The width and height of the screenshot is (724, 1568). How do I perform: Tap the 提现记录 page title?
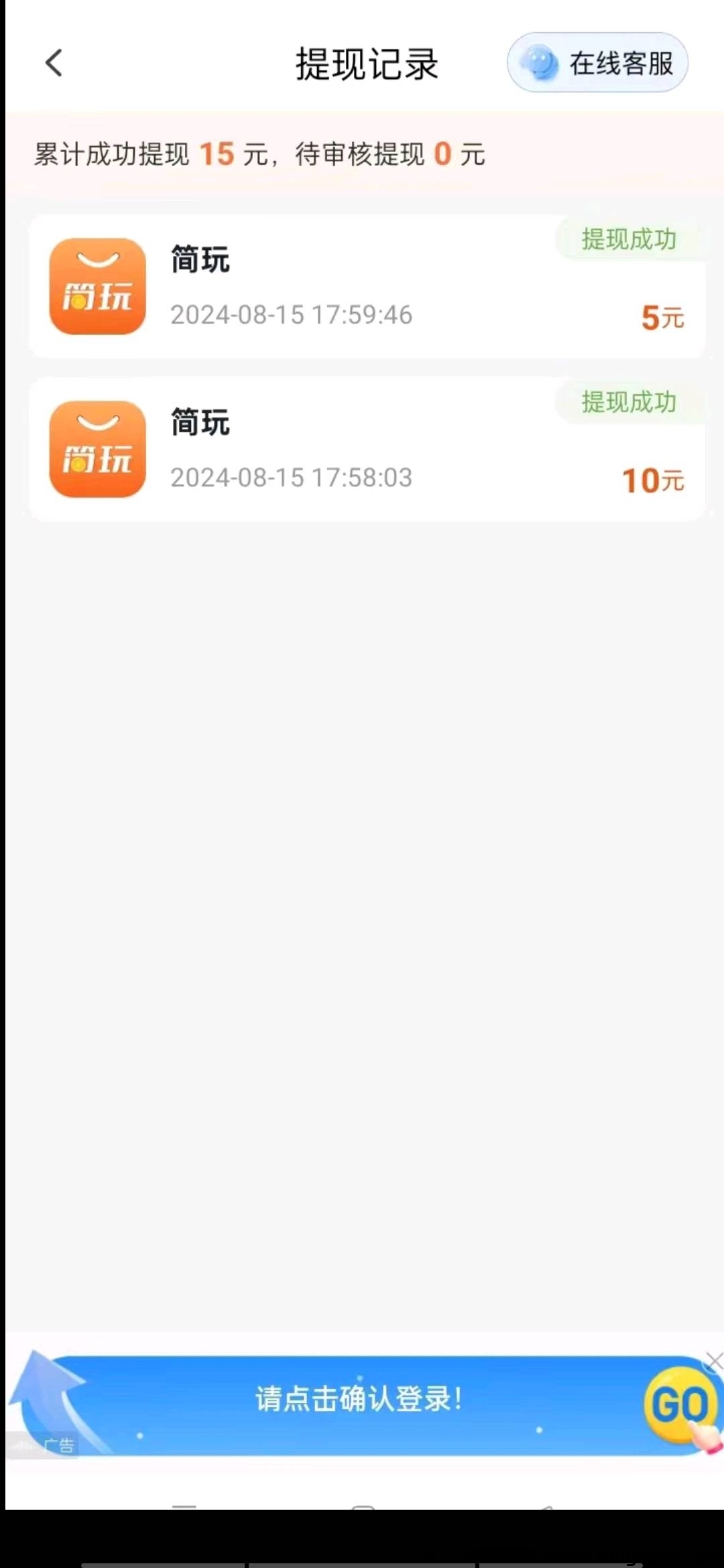click(367, 64)
